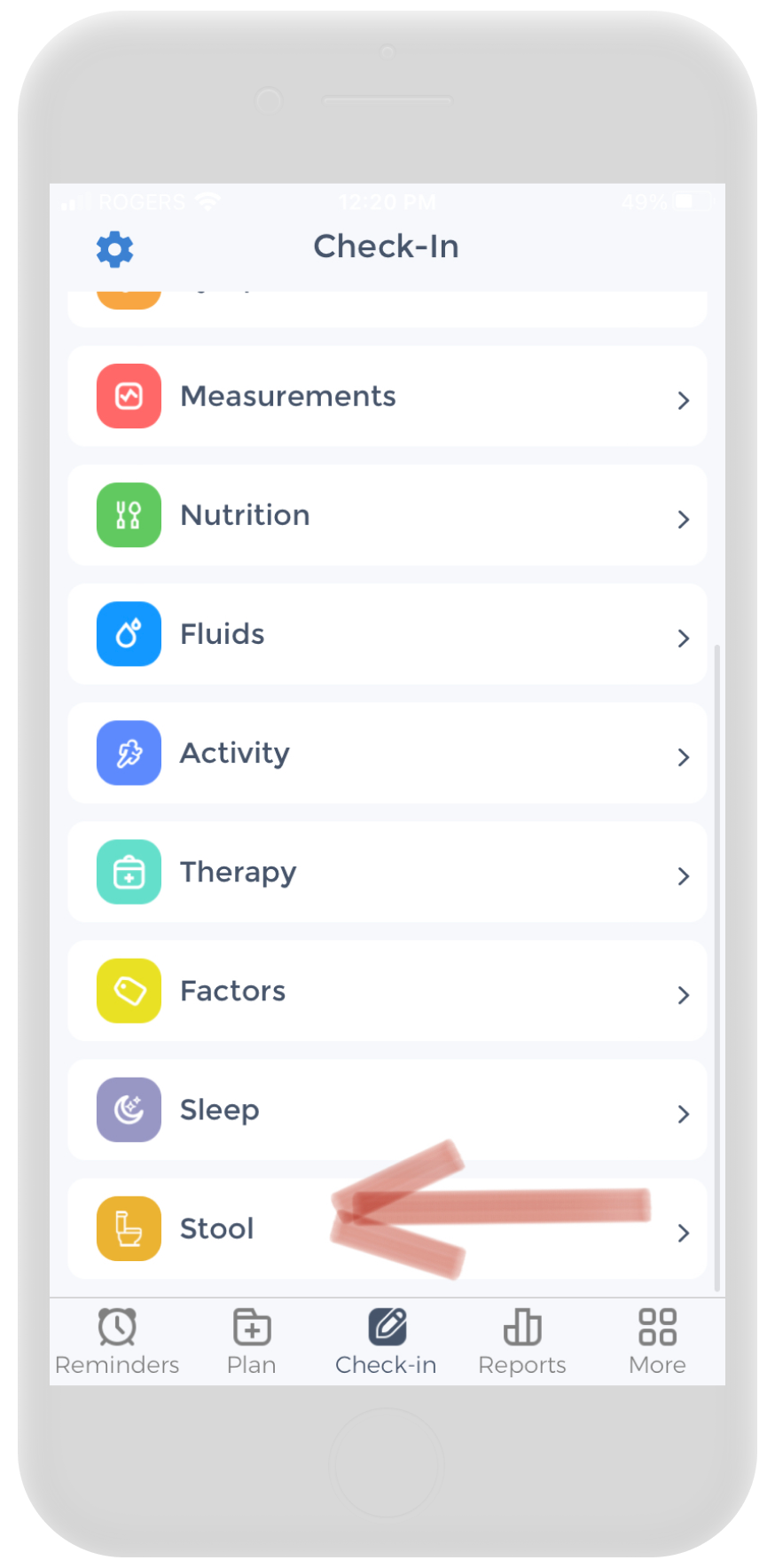Click the green Nutrition utensils icon

click(x=129, y=515)
